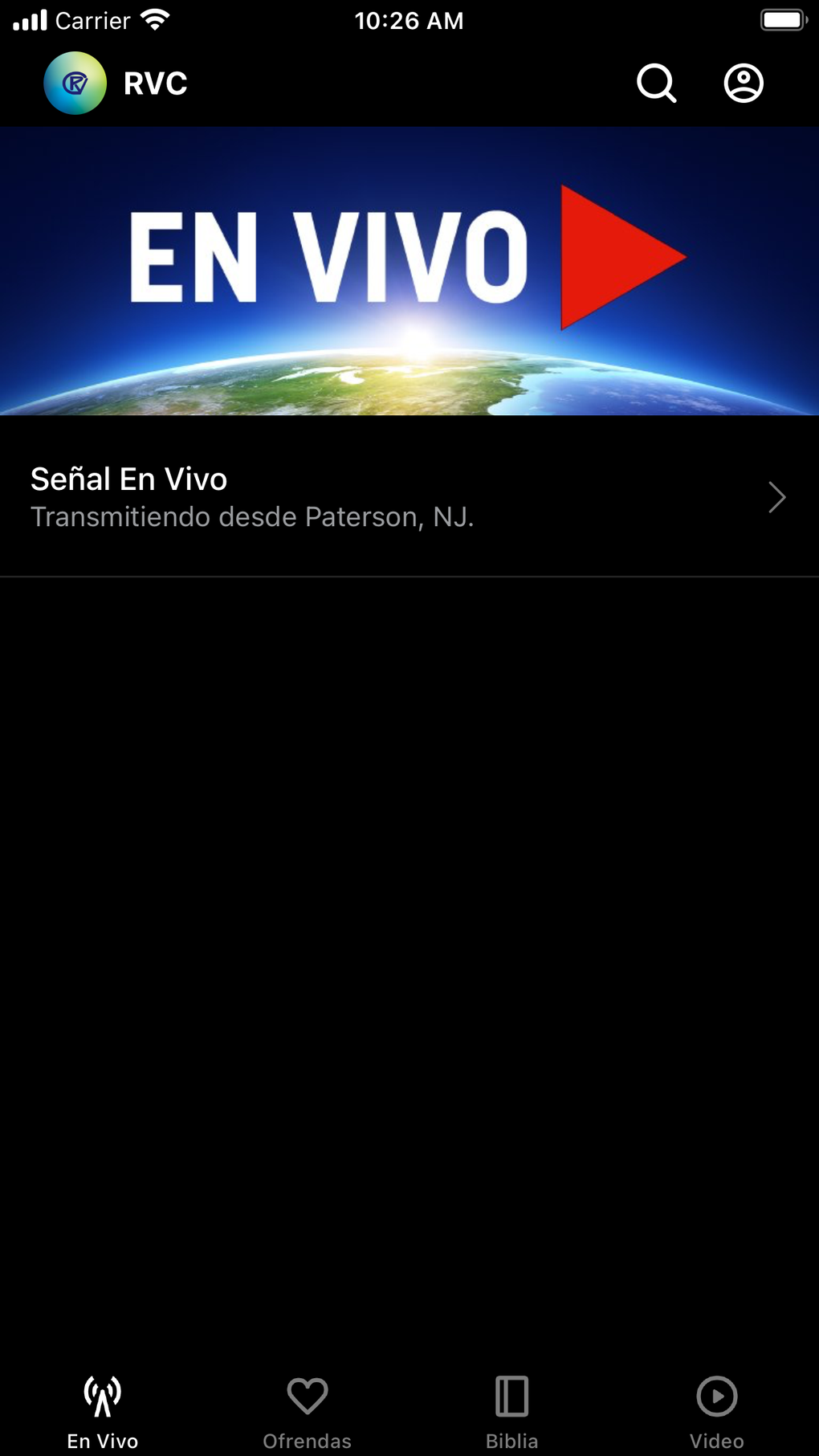Open the En Vivo banner
819x1456 pixels.
[409, 271]
